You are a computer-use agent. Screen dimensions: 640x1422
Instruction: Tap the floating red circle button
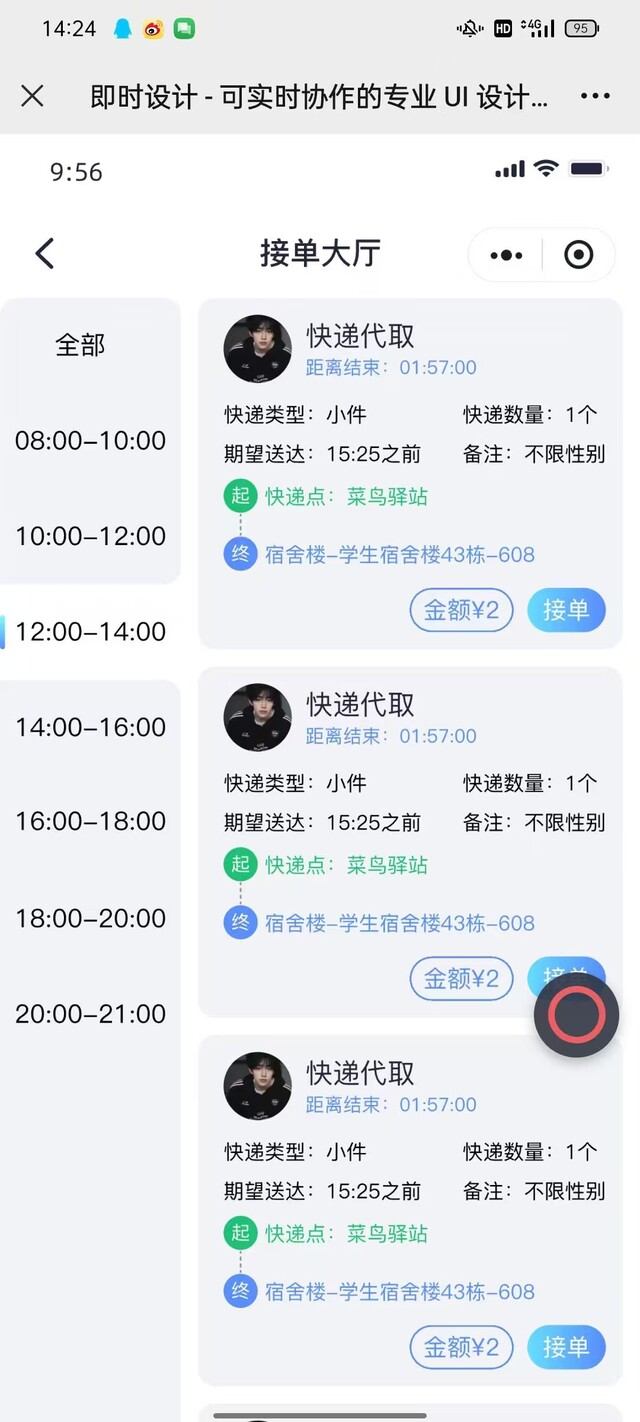click(x=577, y=1015)
